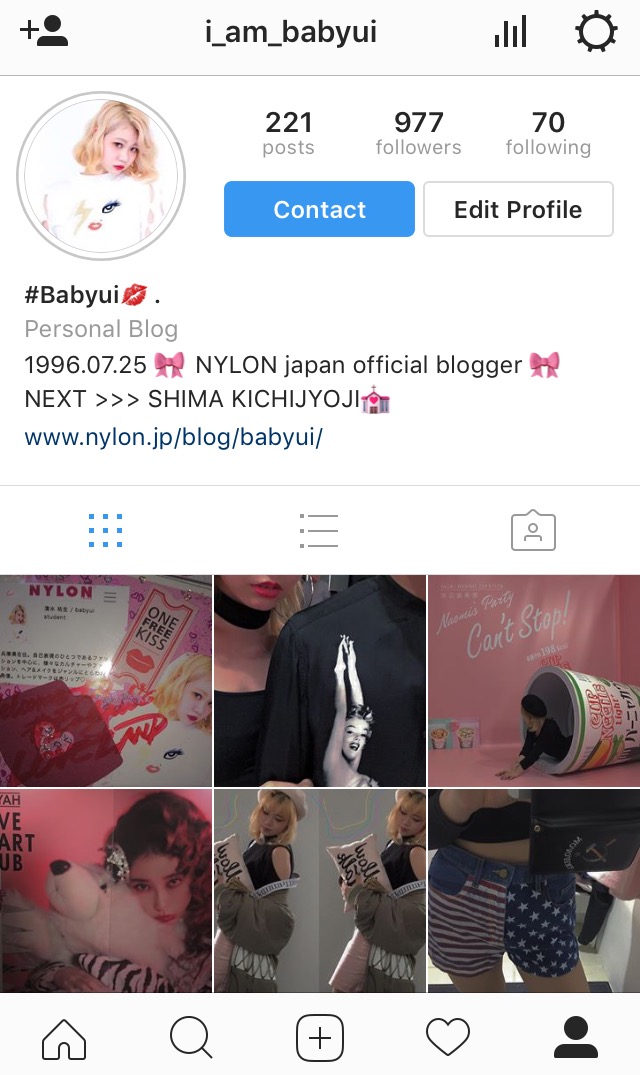View the 70 following list

click(x=548, y=133)
